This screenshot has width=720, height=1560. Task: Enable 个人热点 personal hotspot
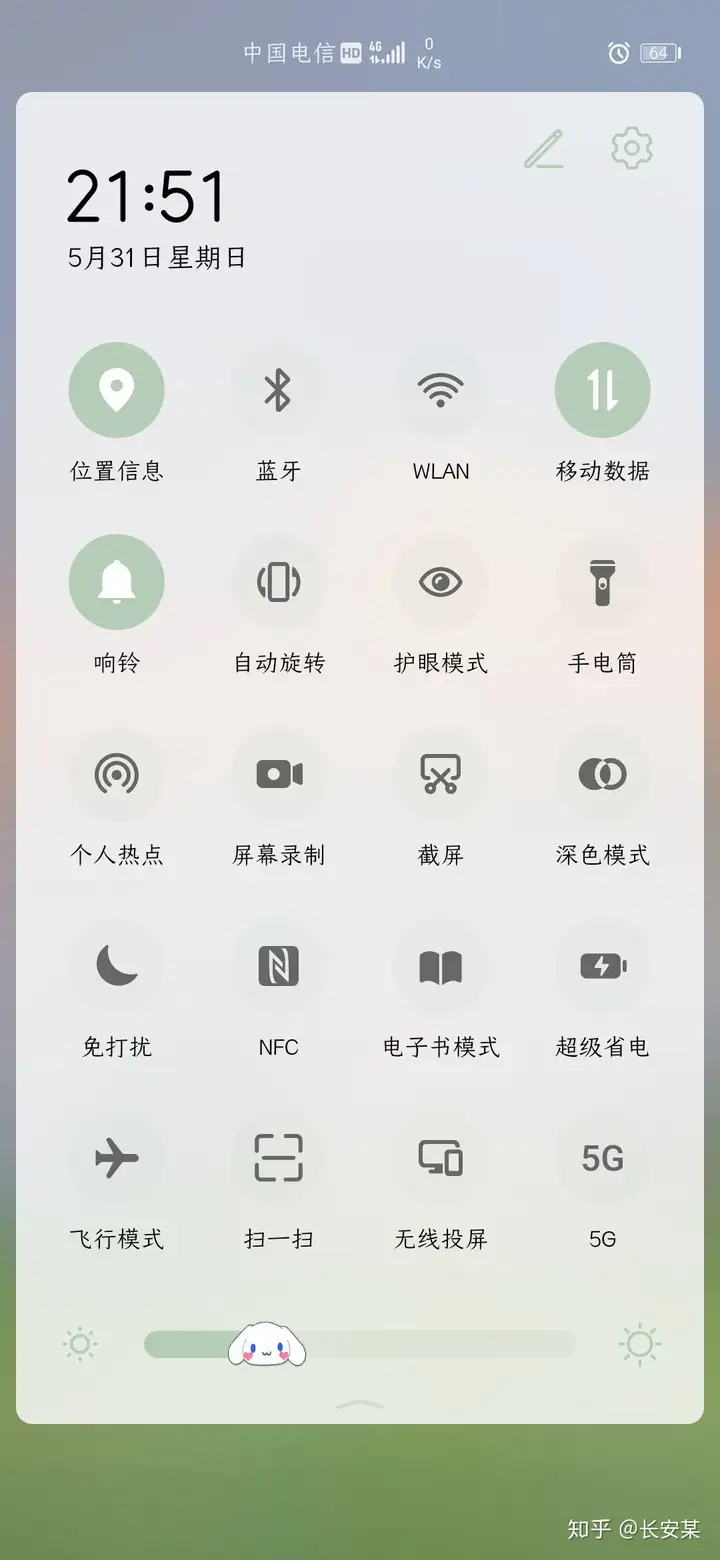click(116, 774)
